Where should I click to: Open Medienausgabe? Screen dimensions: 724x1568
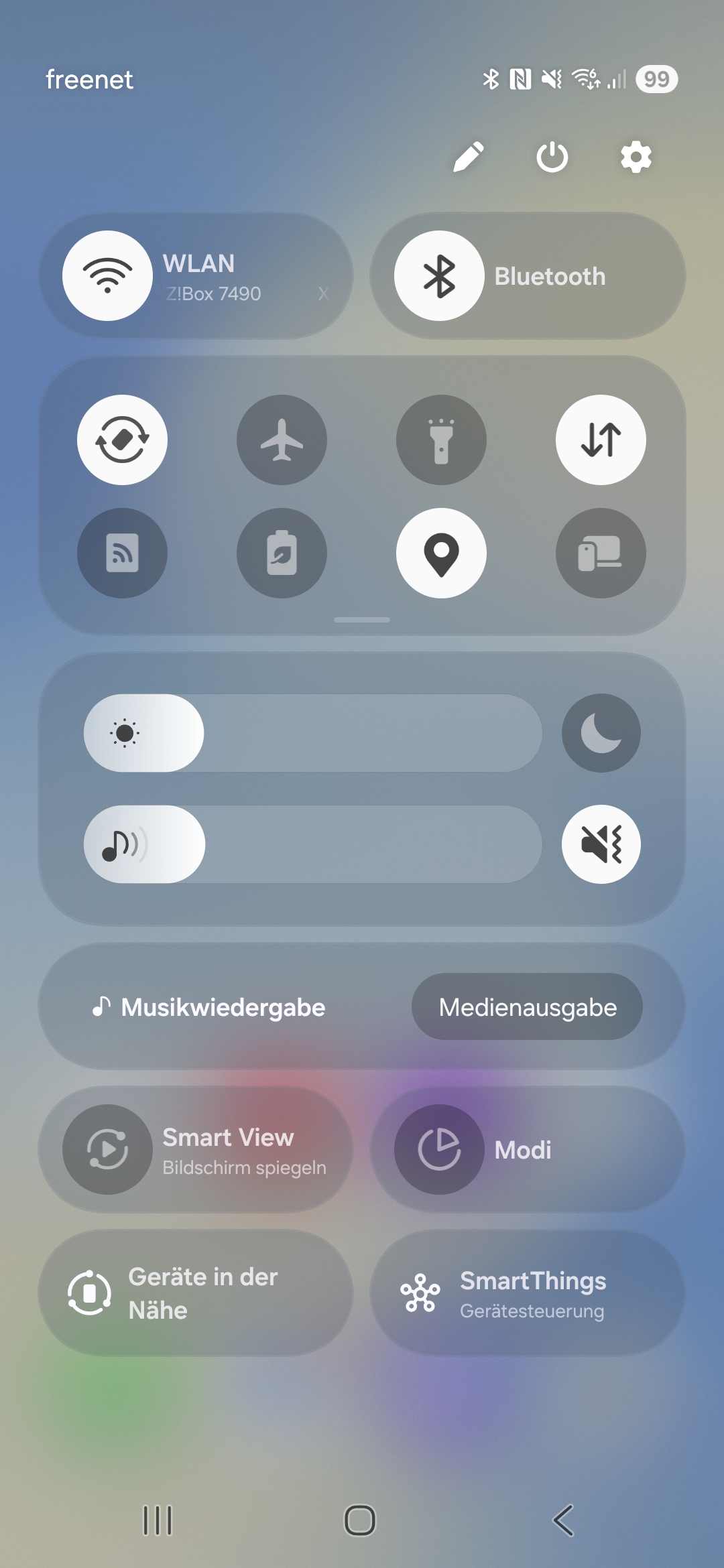(527, 1007)
